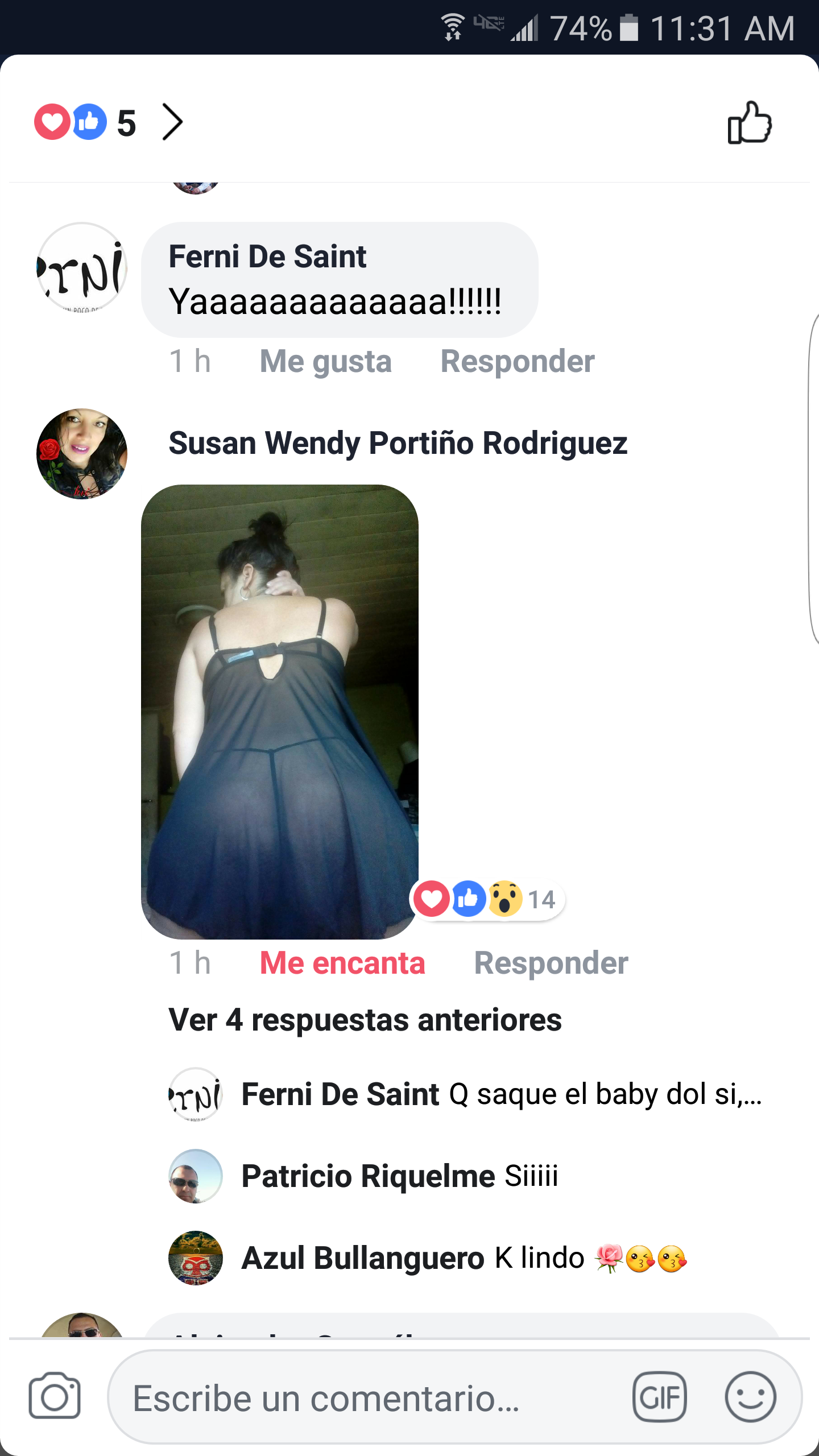Toggle 'Me gusta' on Ferni's comment
The image size is (819, 1456).
tap(325, 362)
